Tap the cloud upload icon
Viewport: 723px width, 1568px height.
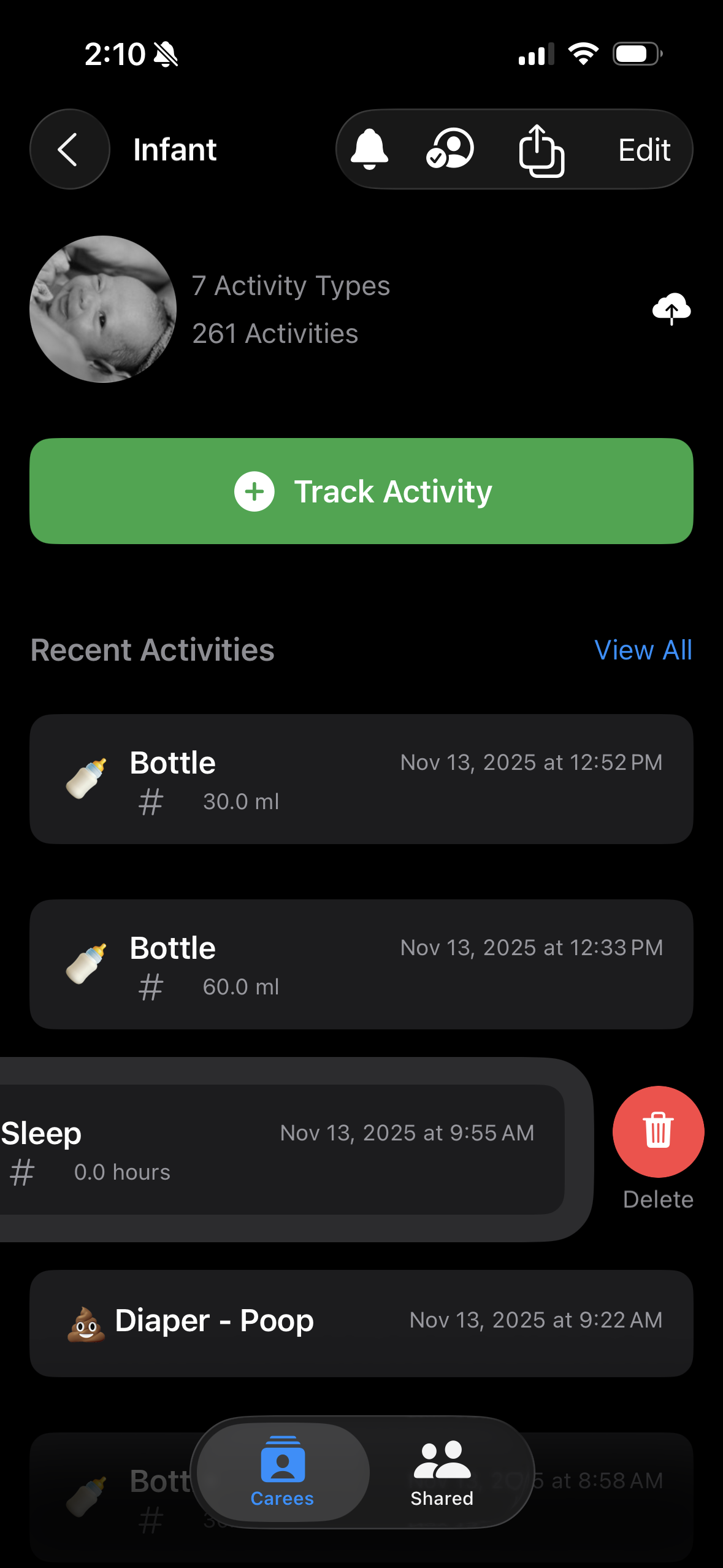tap(671, 309)
